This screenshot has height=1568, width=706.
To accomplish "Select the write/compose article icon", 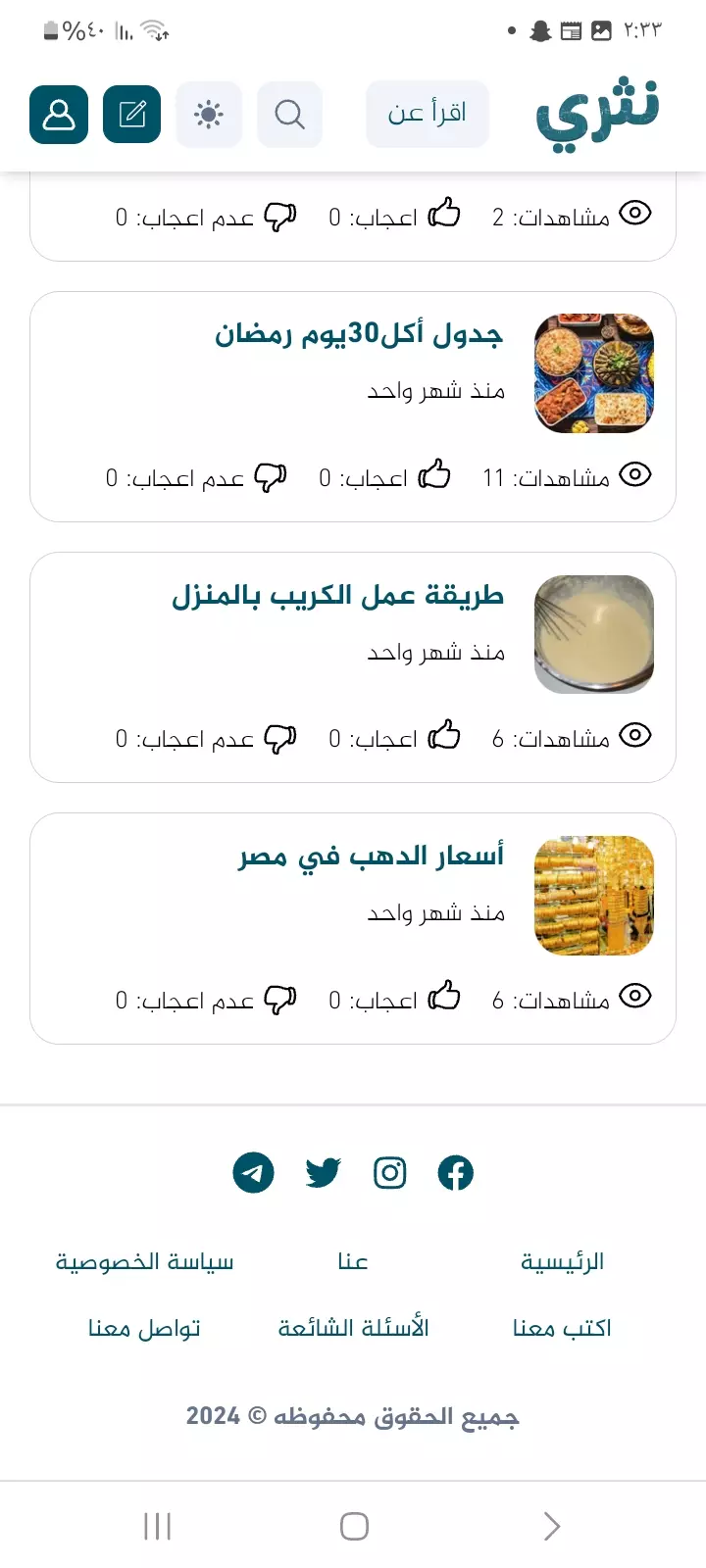I will tap(132, 114).
